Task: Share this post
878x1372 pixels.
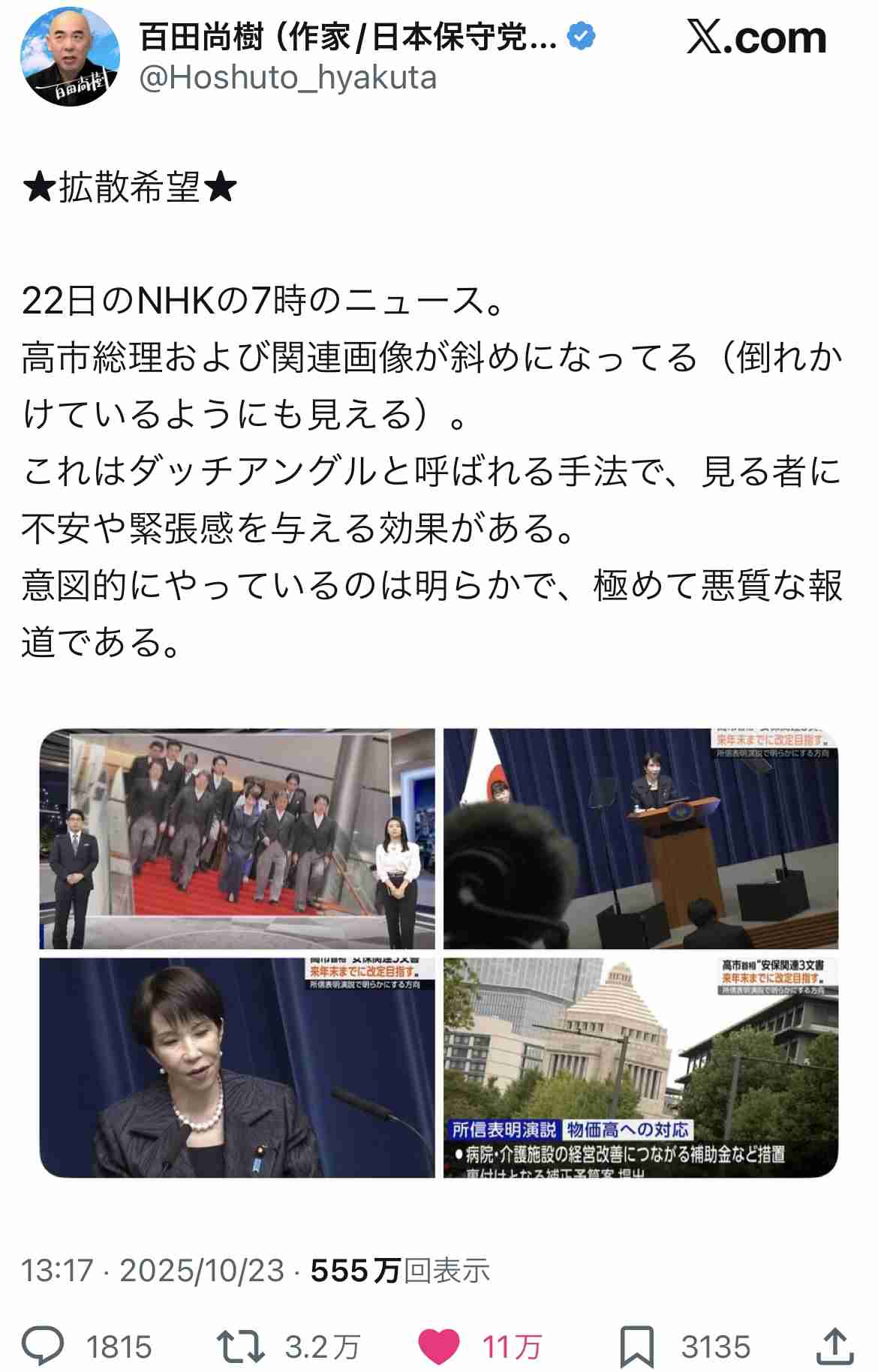Action: coord(834,1346)
